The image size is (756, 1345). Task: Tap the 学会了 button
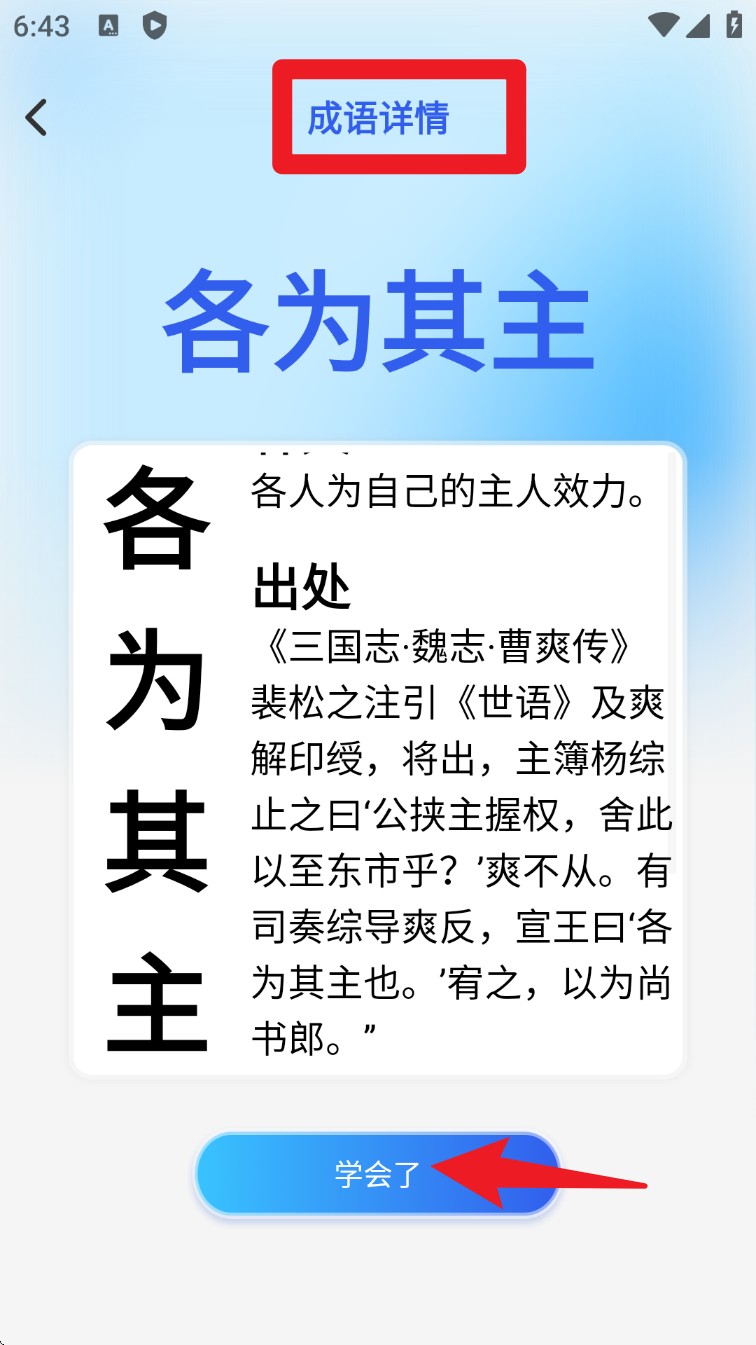coord(377,1174)
